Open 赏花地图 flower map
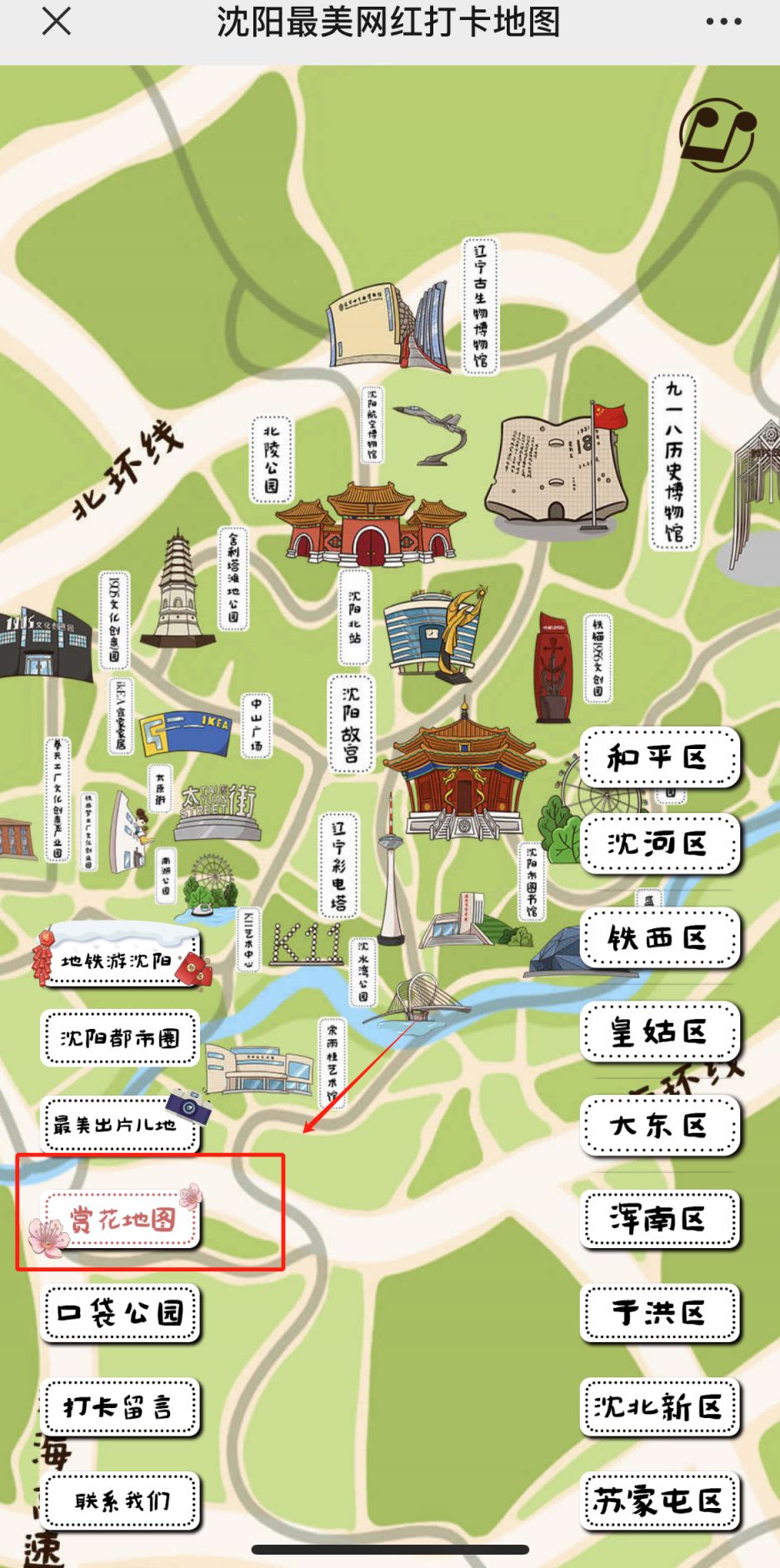 point(121,1220)
